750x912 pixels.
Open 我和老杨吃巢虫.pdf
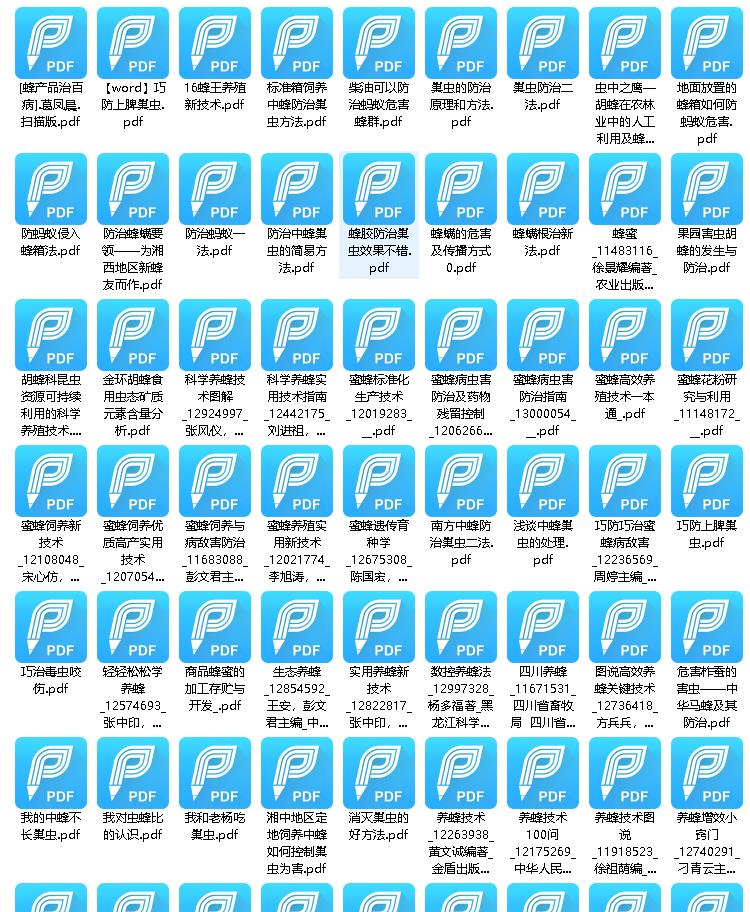pyautogui.click(x=215, y=774)
